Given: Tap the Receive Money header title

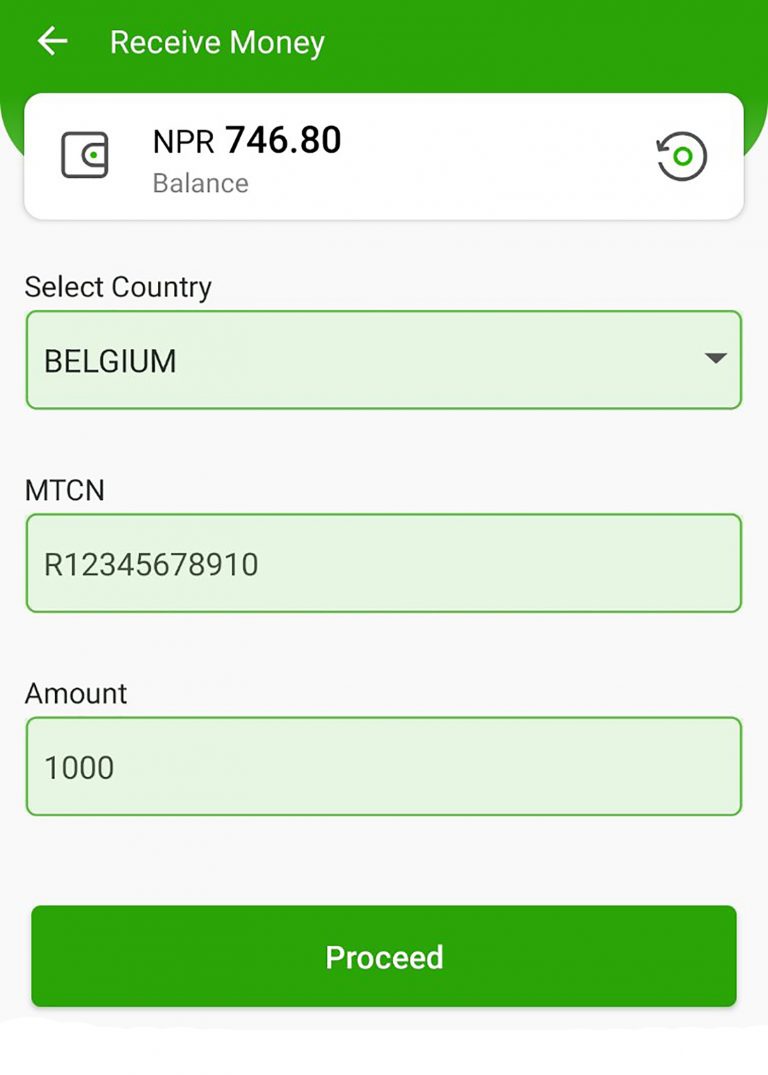Looking at the screenshot, I should click(x=217, y=42).
